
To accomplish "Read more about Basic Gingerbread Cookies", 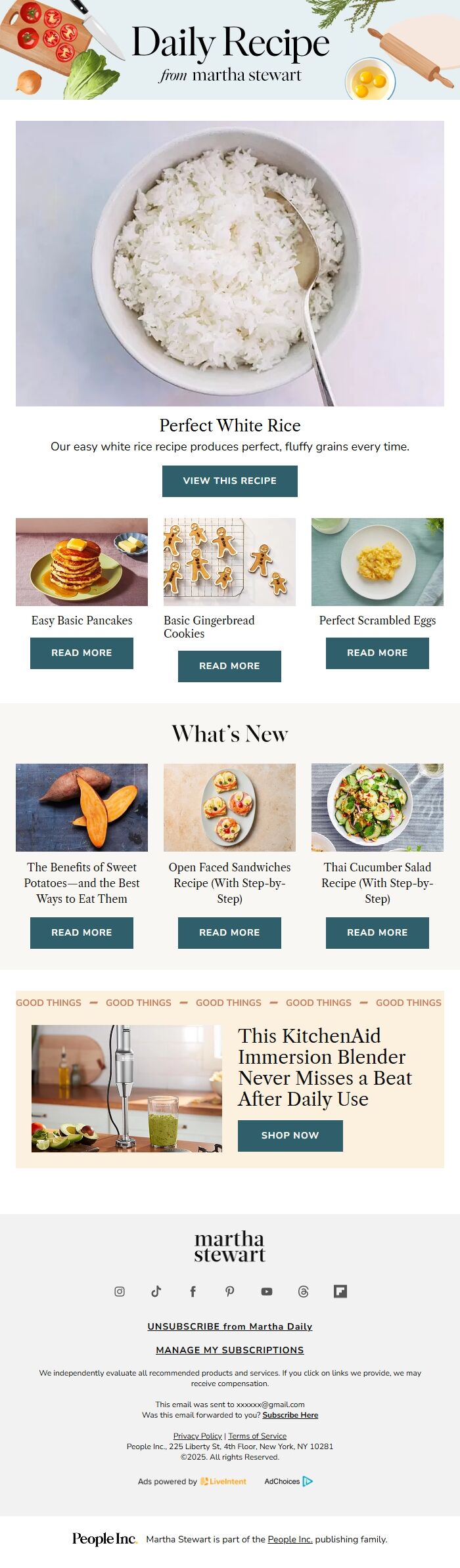I will [x=229, y=666].
